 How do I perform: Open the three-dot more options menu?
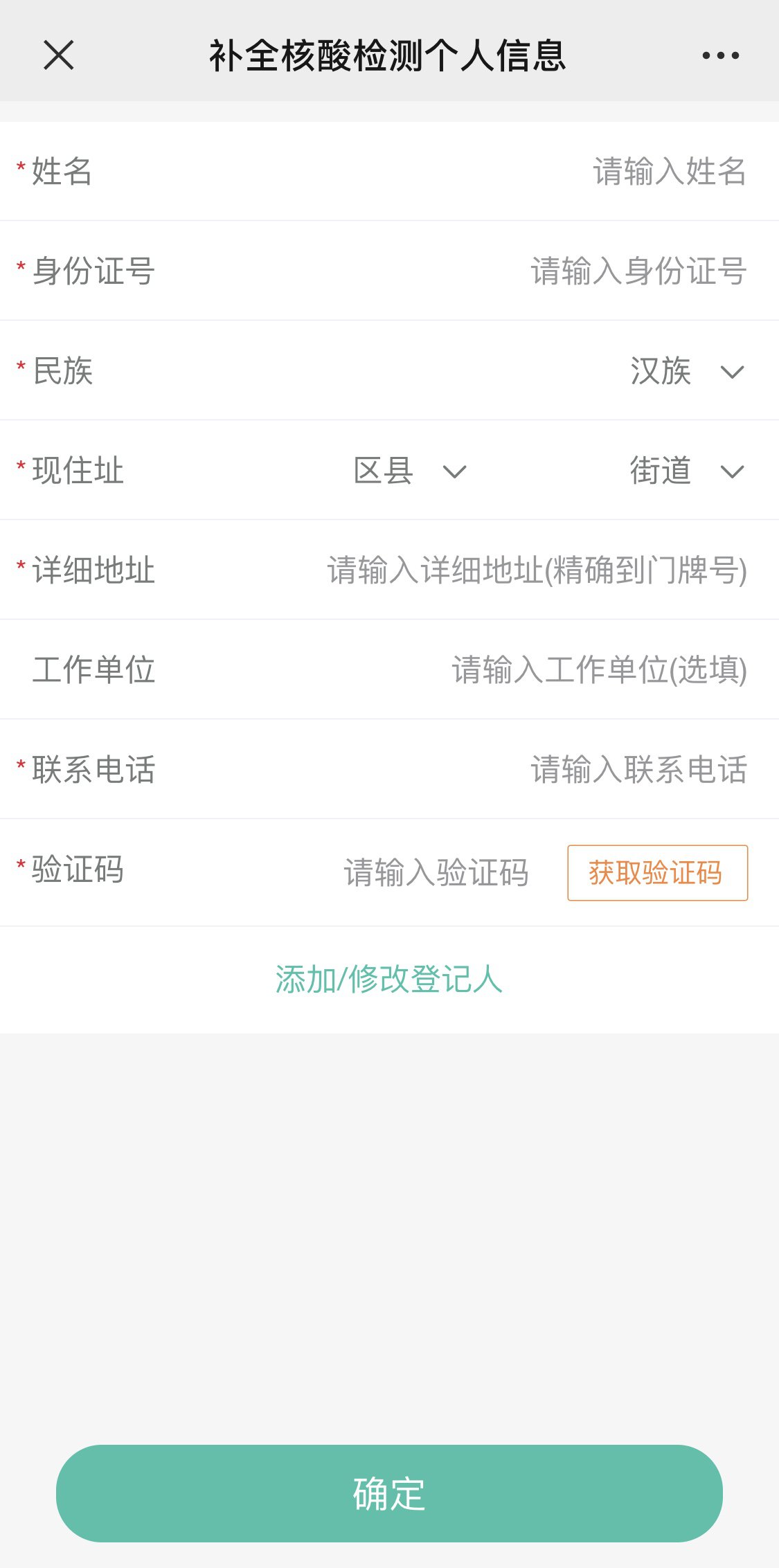[720, 55]
